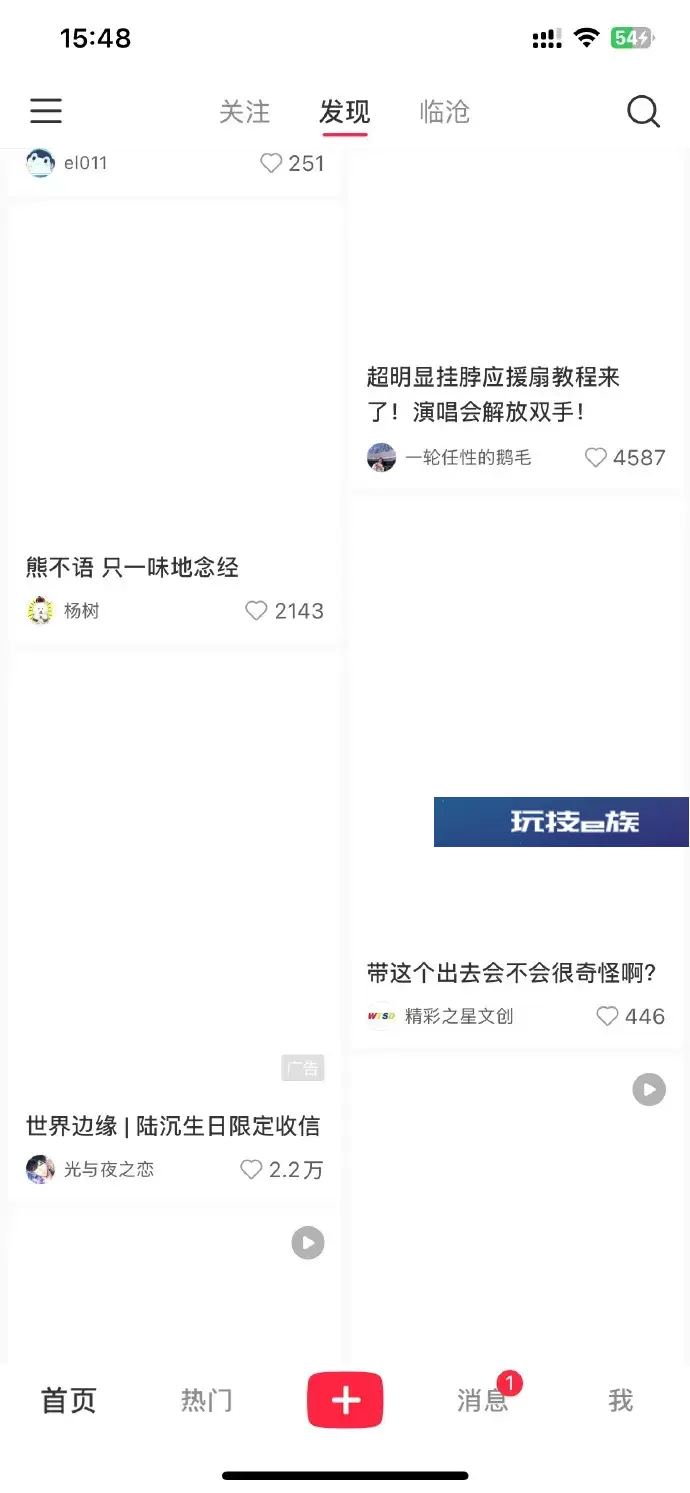
Task: Open the ad 世界边缘 | 陆沉生日限定收信
Action: pos(173,1125)
